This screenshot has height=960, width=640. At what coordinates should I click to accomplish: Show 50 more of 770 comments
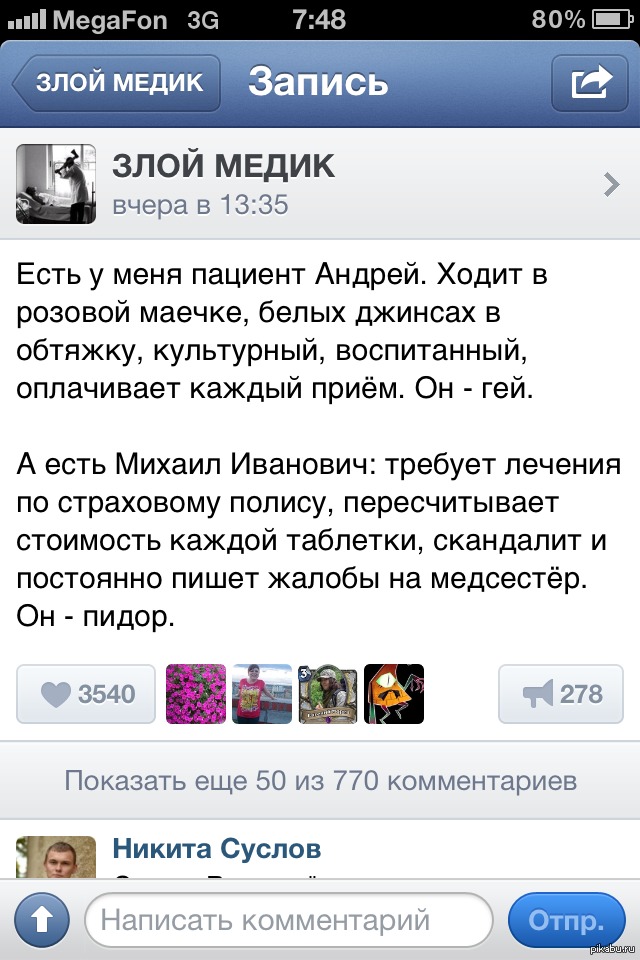(320, 780)
